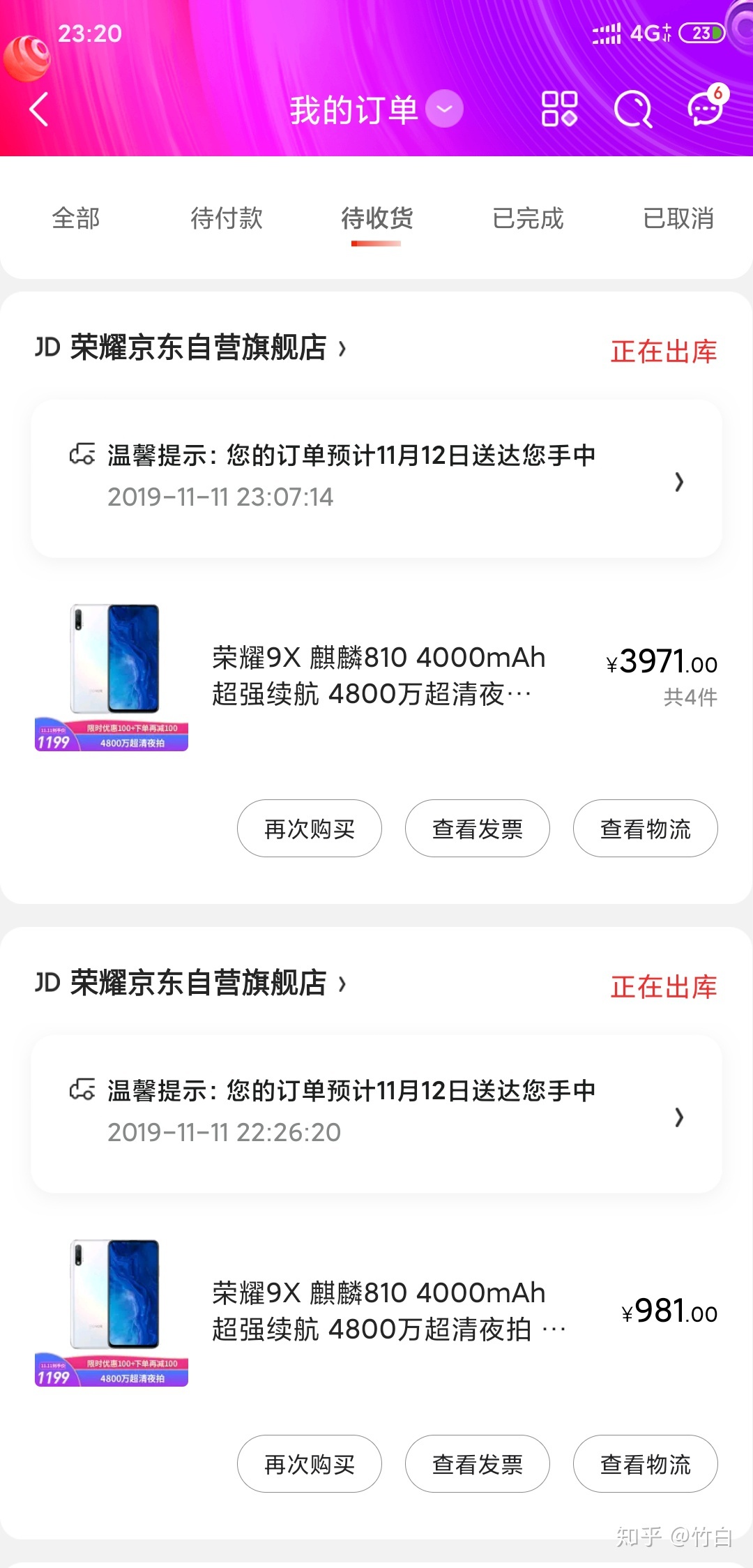The width and height of the screenshot is (753, 1568).
Task: Open delivery notice dated 2019-11-11 22:26:20
Action: pyautogui.click(x=376, y=1113)
